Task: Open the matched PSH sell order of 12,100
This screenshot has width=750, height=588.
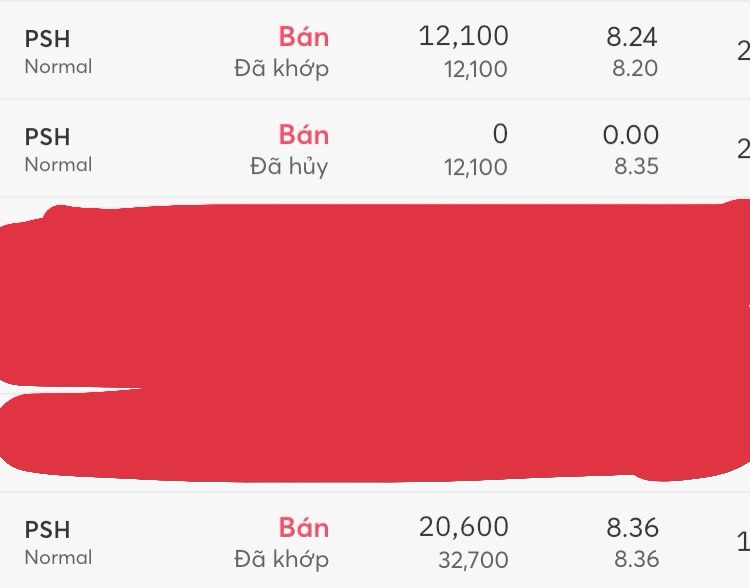Action: click(375, 52)
